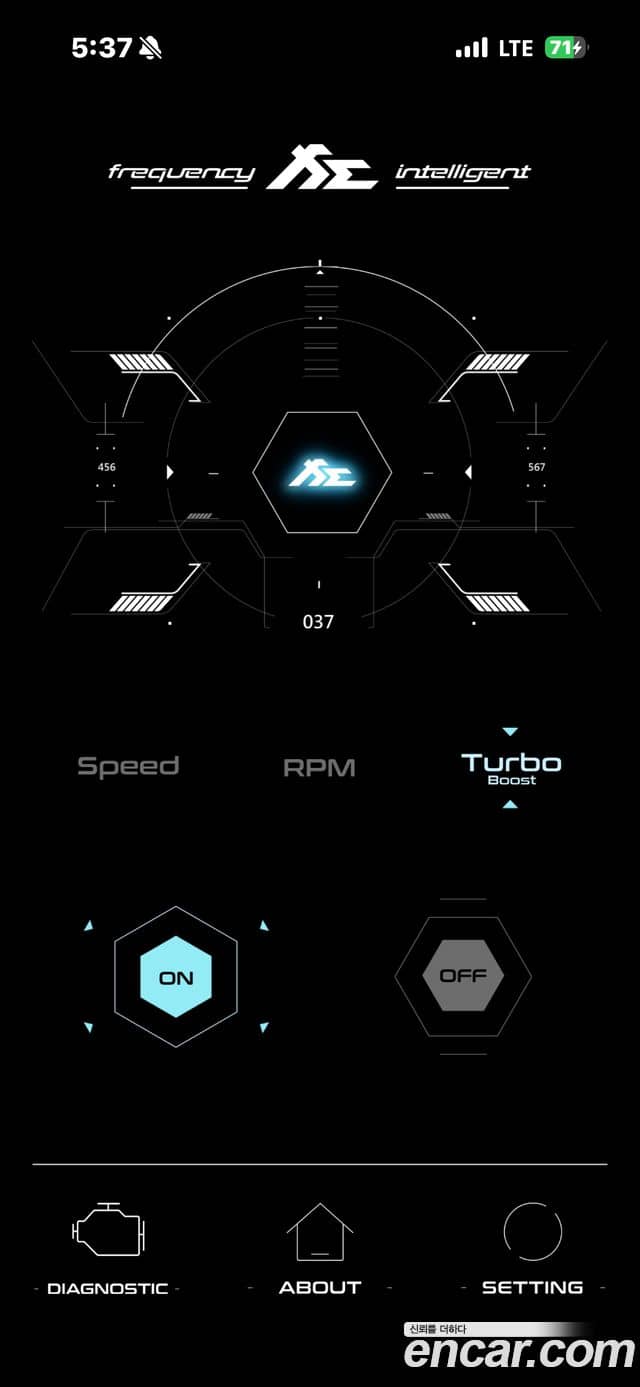The image size is (640, 1387).
Task: Tap the ON hexagon button
Action: coord(176,977)
